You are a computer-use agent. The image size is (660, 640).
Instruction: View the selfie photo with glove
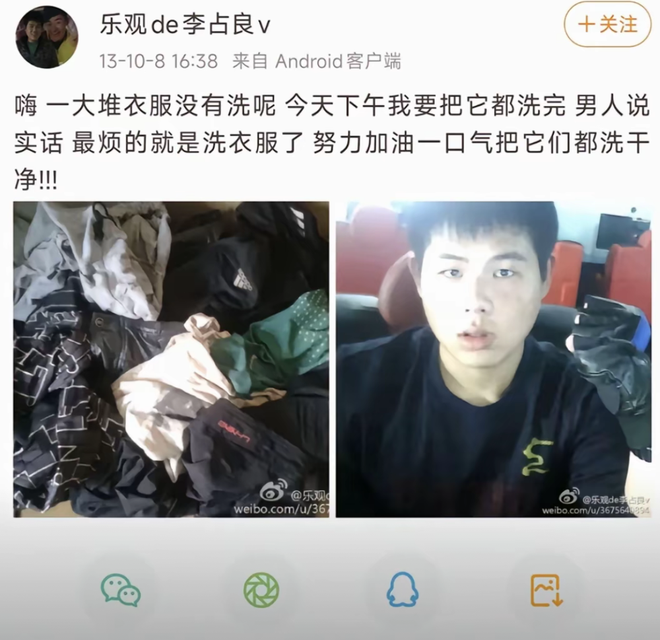pos(493,359)
